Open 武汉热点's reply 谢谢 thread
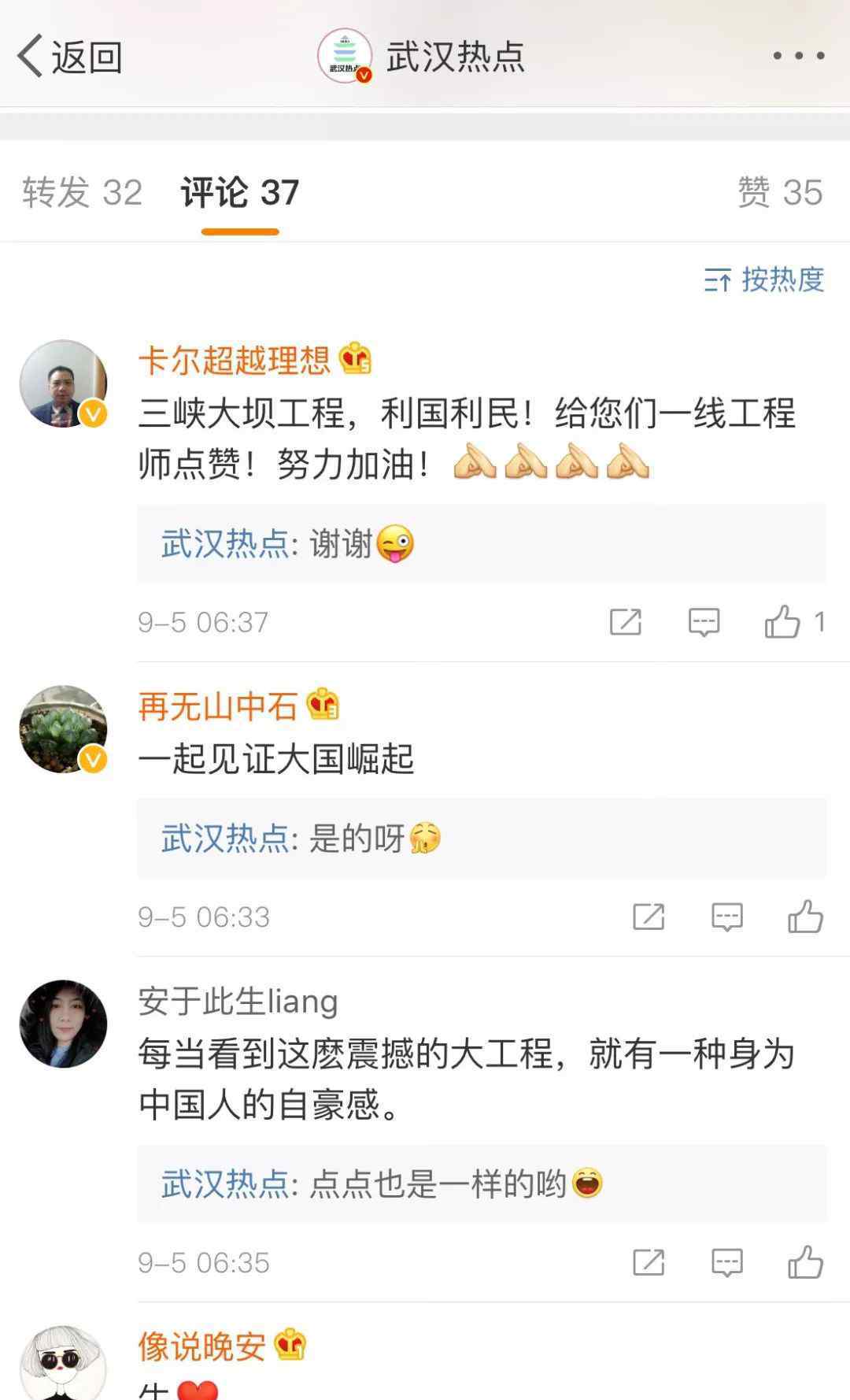 (482, 544)
